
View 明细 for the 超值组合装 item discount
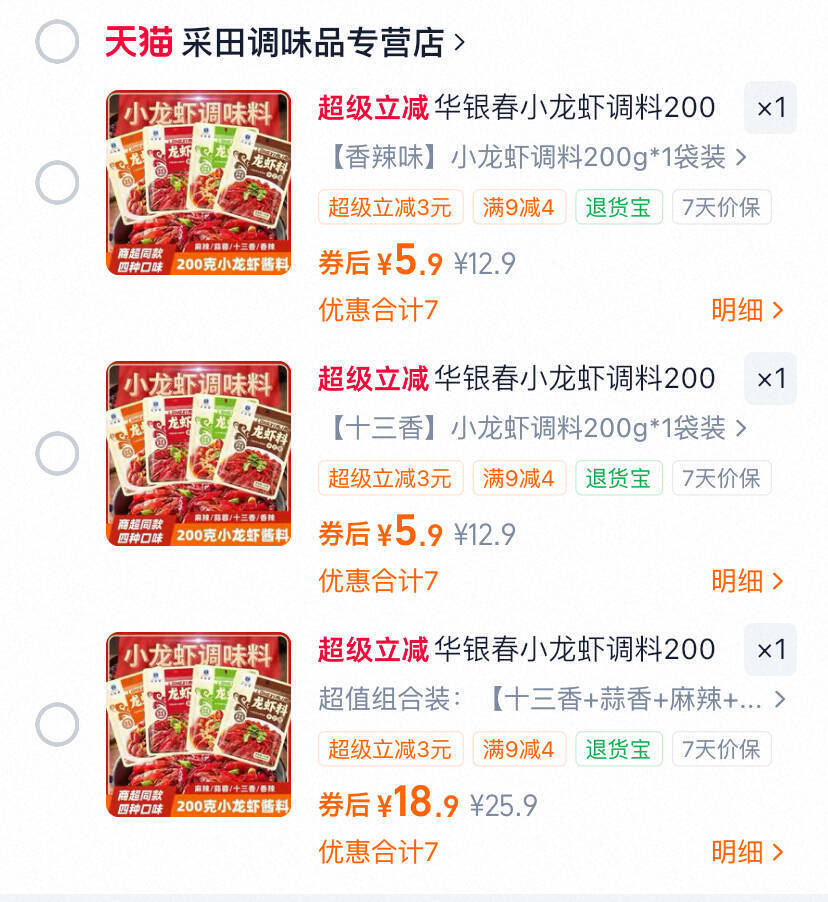(x=747, y=852)
